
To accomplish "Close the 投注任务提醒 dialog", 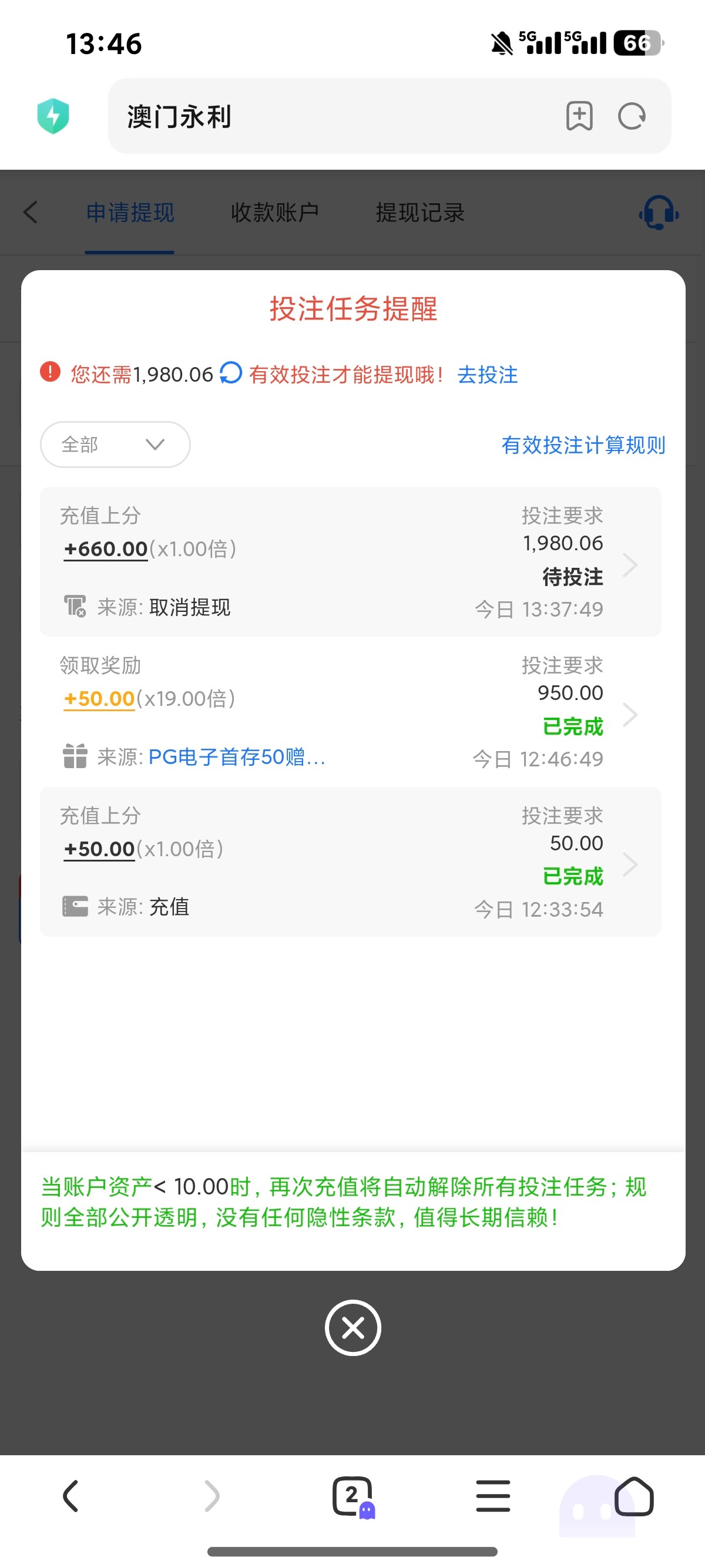I will pyautogui.click(x=352, y=1328).
